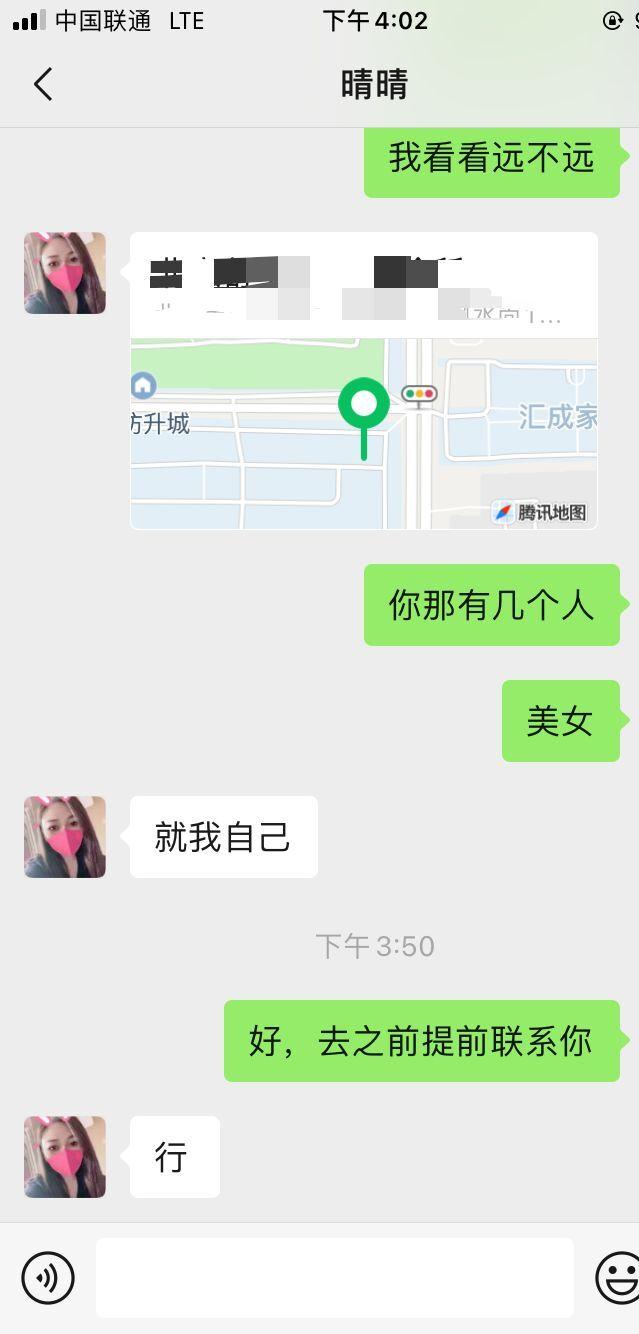
Task: Go back from the 晴晴 chat
Action: pos(43,84)
